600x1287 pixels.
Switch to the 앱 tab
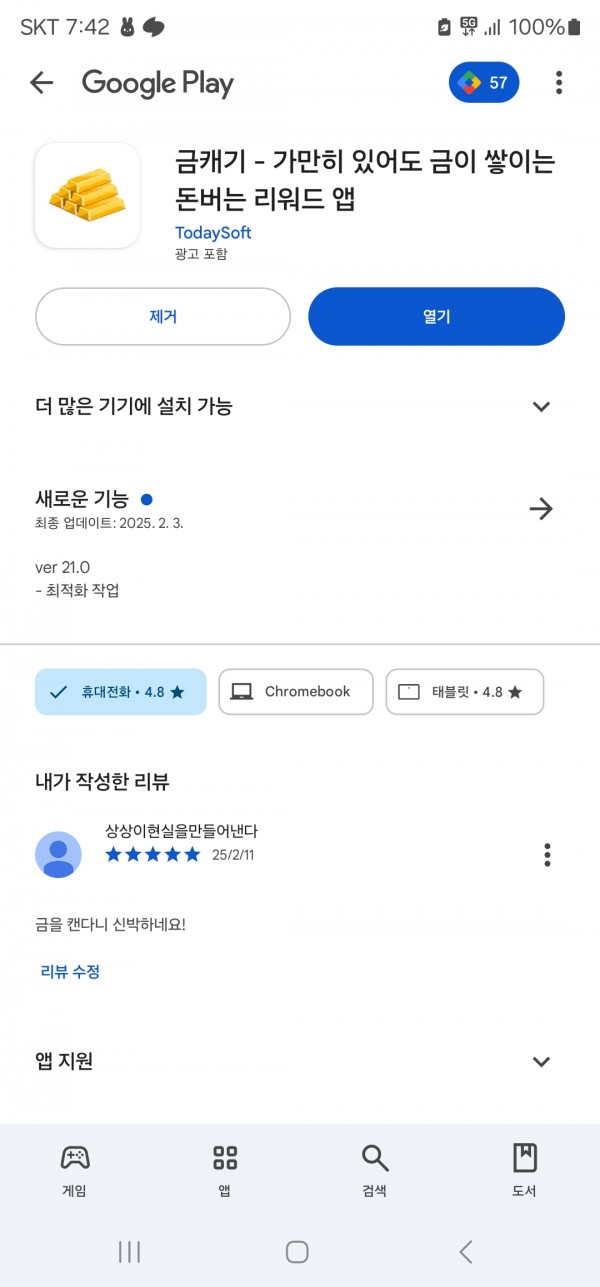[x=225, y=1170]
